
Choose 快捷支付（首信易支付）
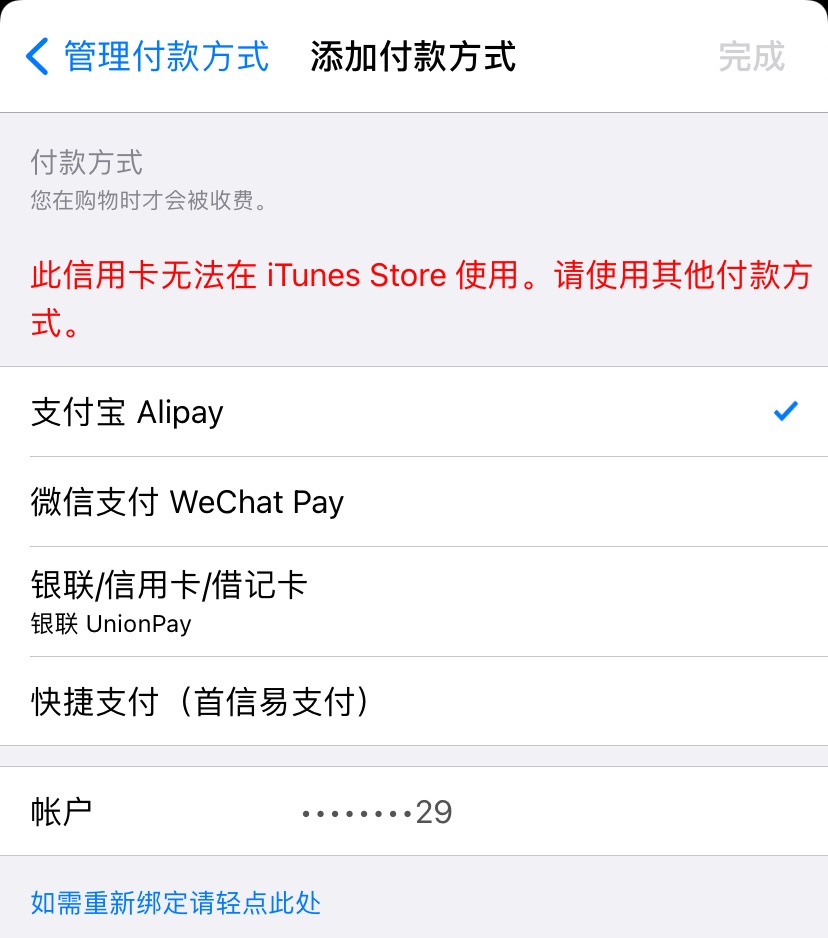pyautogui.click(x=414, y=702)
